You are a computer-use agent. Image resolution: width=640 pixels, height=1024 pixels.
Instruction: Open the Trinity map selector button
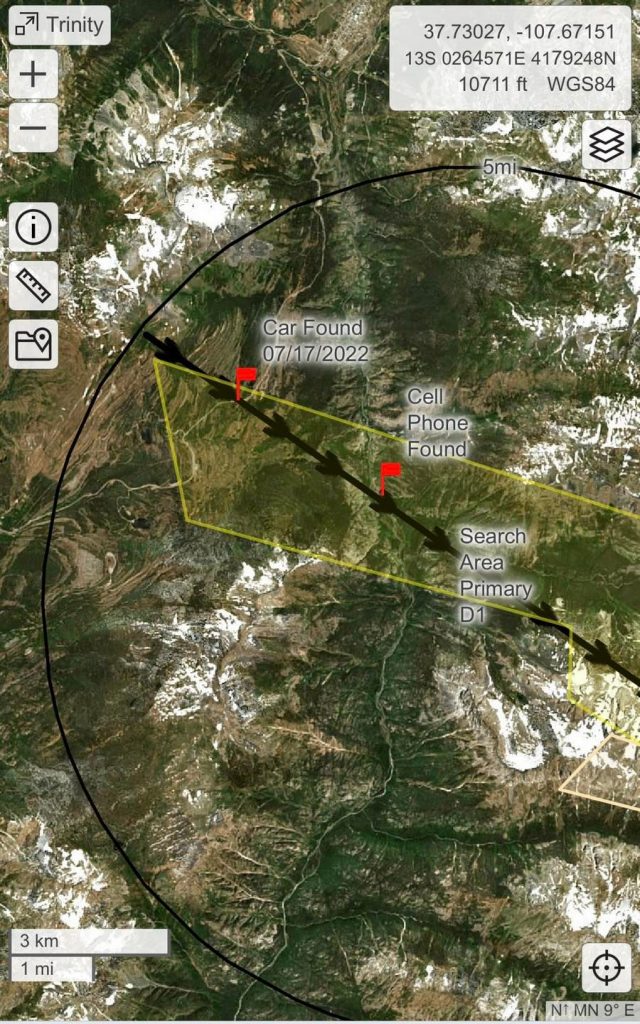[59, 25]
